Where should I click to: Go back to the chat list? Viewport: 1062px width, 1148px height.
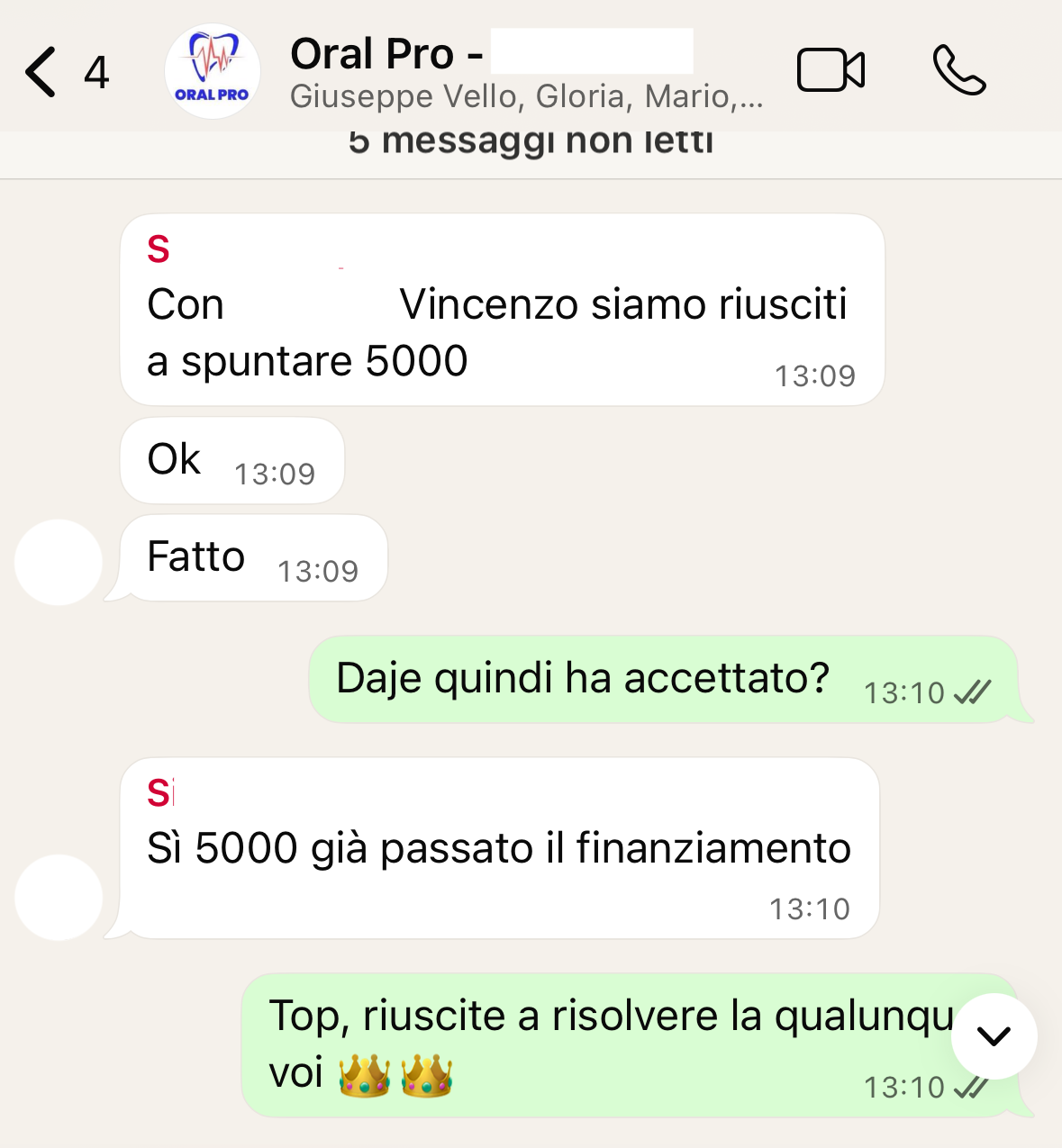click(41, 72)
